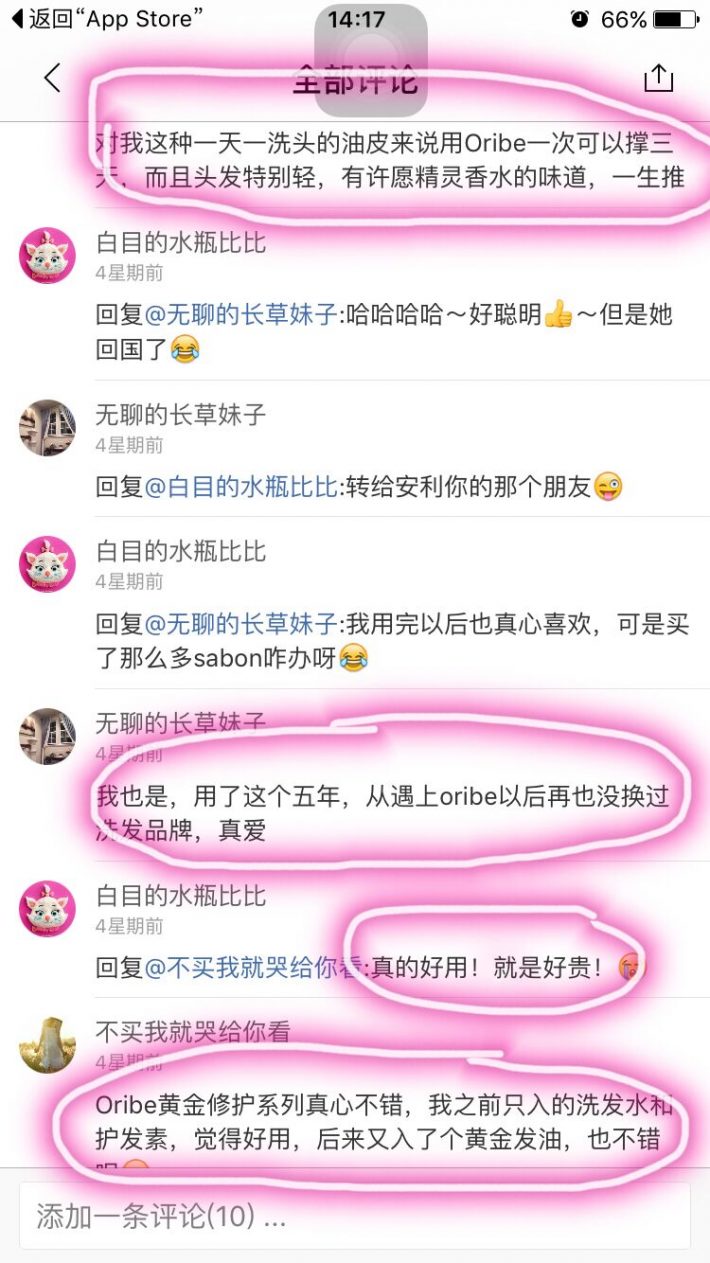Open the @不买我就哭给你看 mention link
The height and width of the screenshot is (1263, 710).
pyautogui.click(x=252, y=967)
